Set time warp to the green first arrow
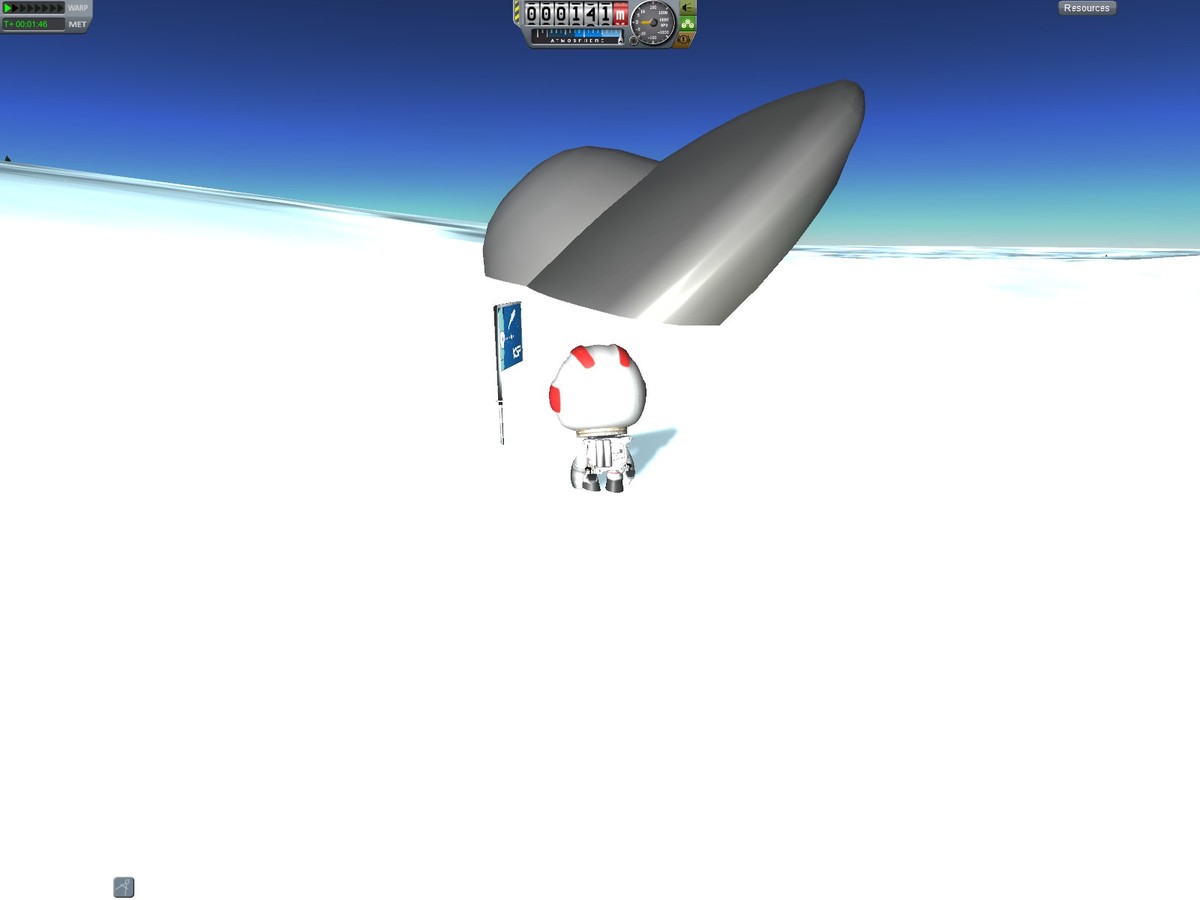This screenshot has width=1200, height=900. pyautogui.click(x=9, y=8)
